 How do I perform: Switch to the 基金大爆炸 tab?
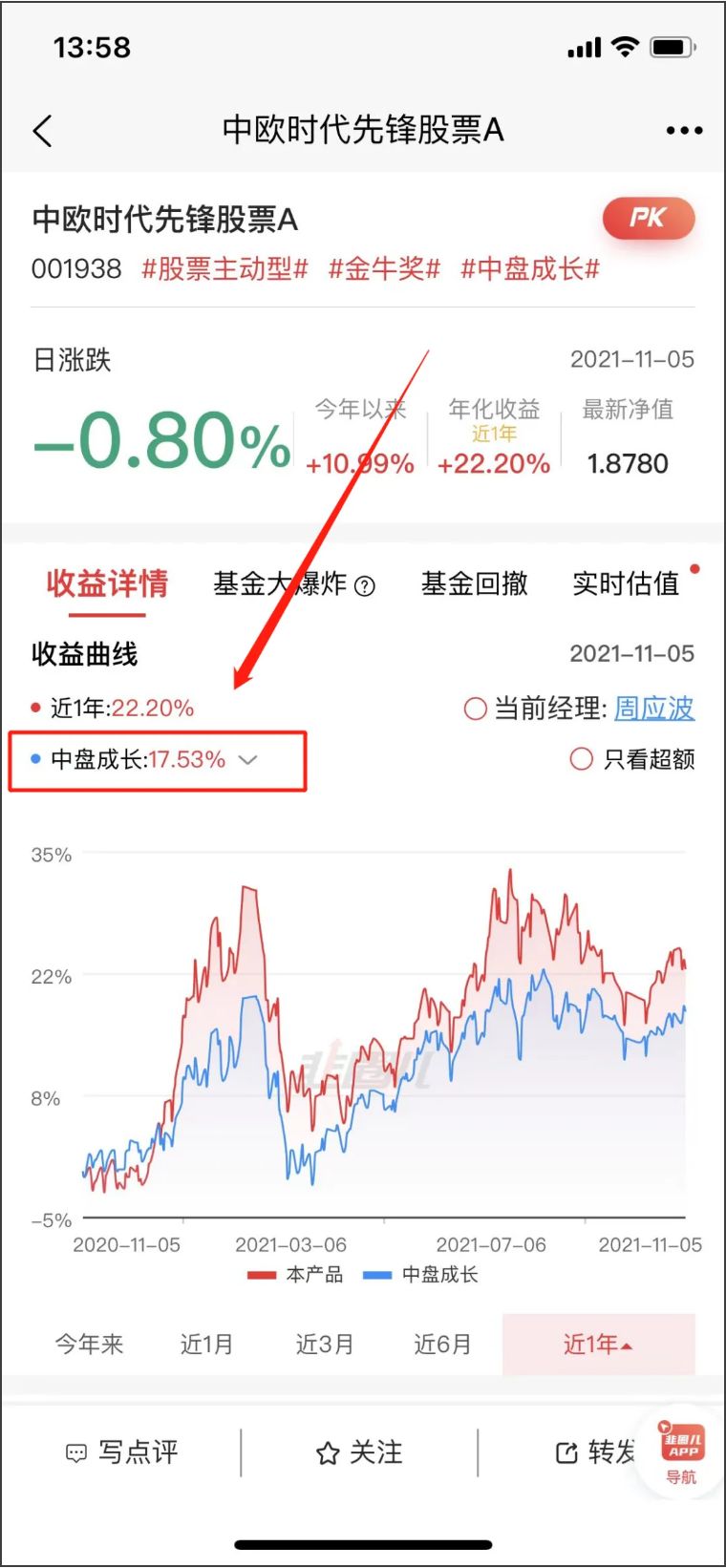click(293, 583)
